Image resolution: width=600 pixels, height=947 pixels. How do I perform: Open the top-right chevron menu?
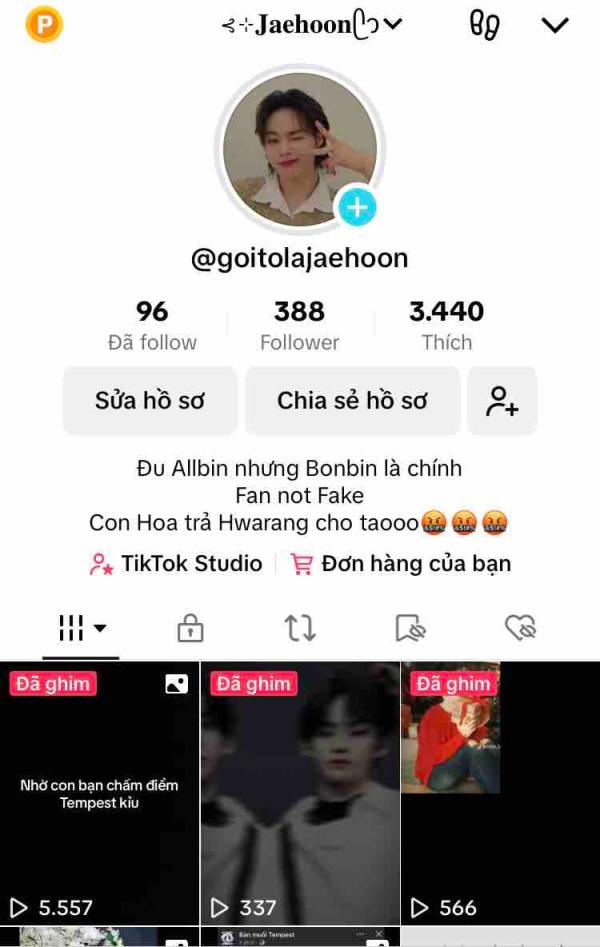(555, 25)
